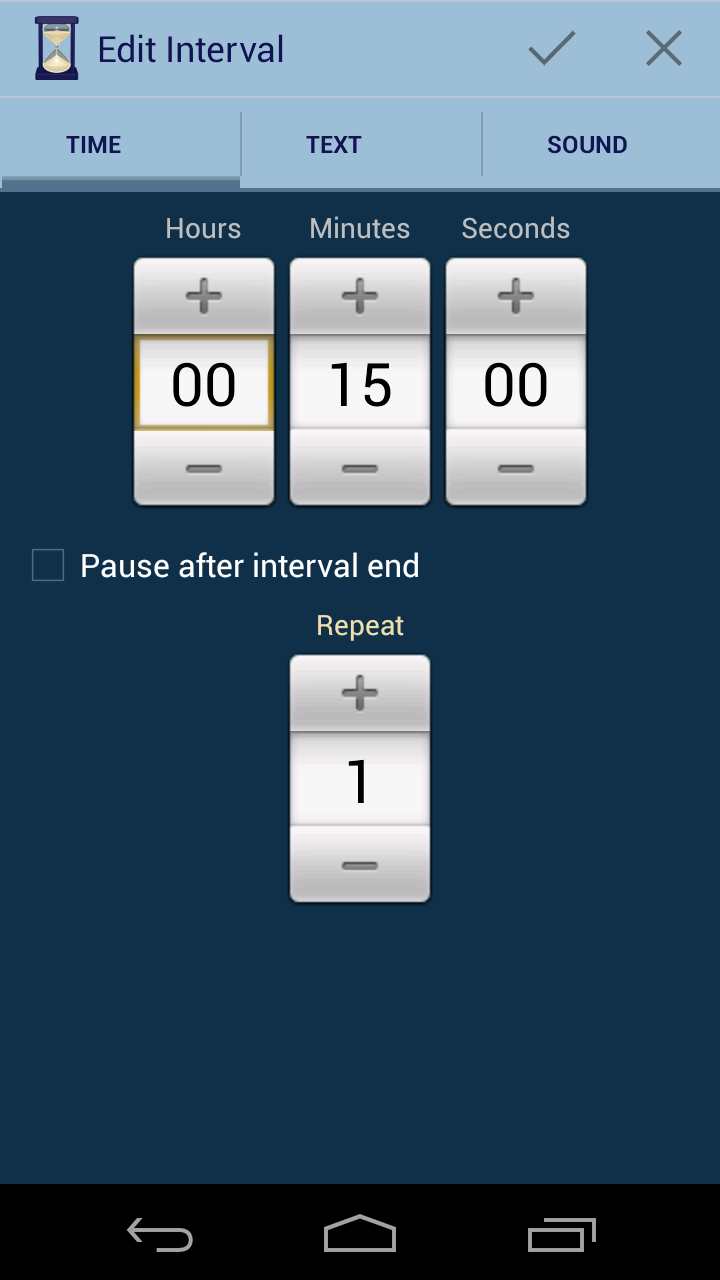
Task: Decrease Hours with the minus button
Action: point(204,468)
